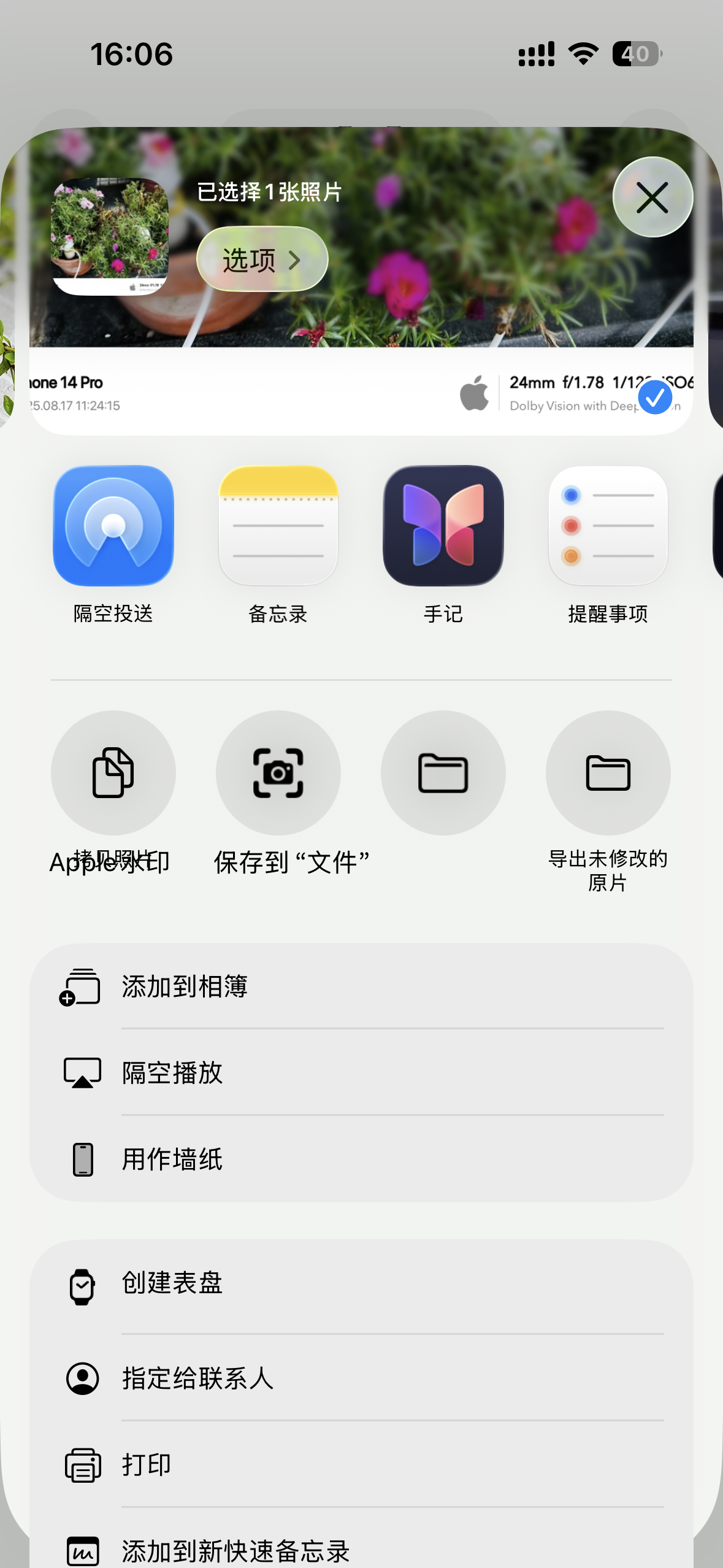The image size is (723, 1568).
Task: Select 导出未修改的原片
Action: coord(608,773)
